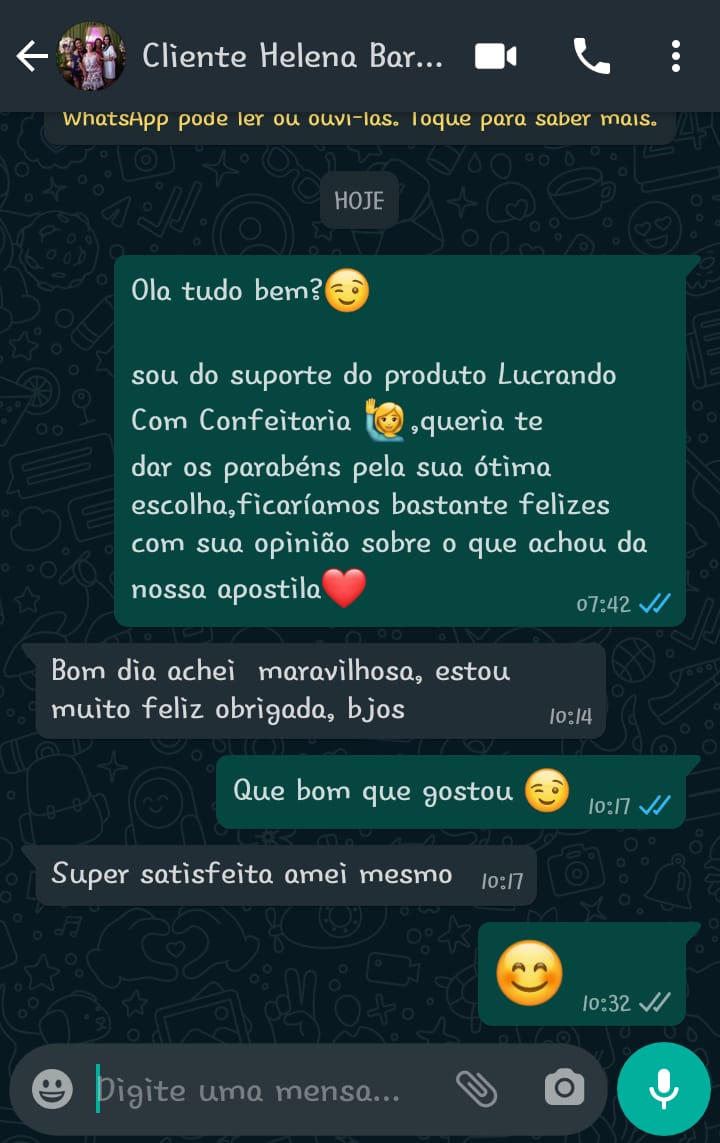This screenshot has width=720, height=1143.
Task: Open the emoji picker in the message bar
Action: tap(51, 1089)
